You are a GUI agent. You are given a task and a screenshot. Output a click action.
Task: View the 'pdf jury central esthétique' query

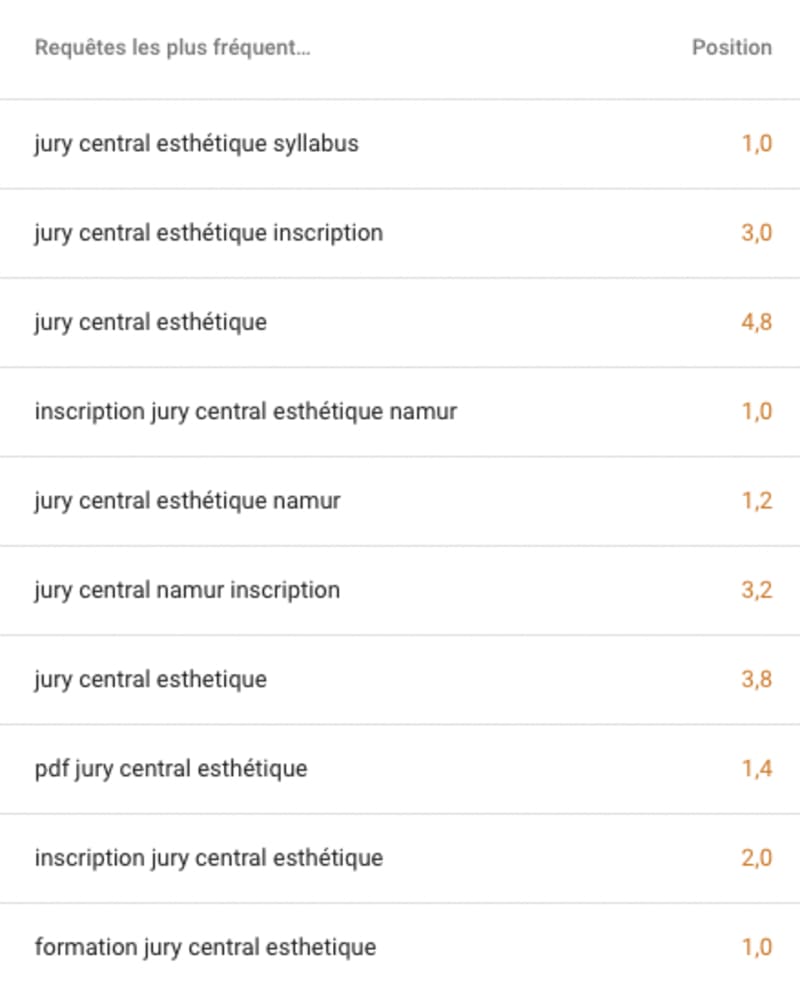click(170, 769)
